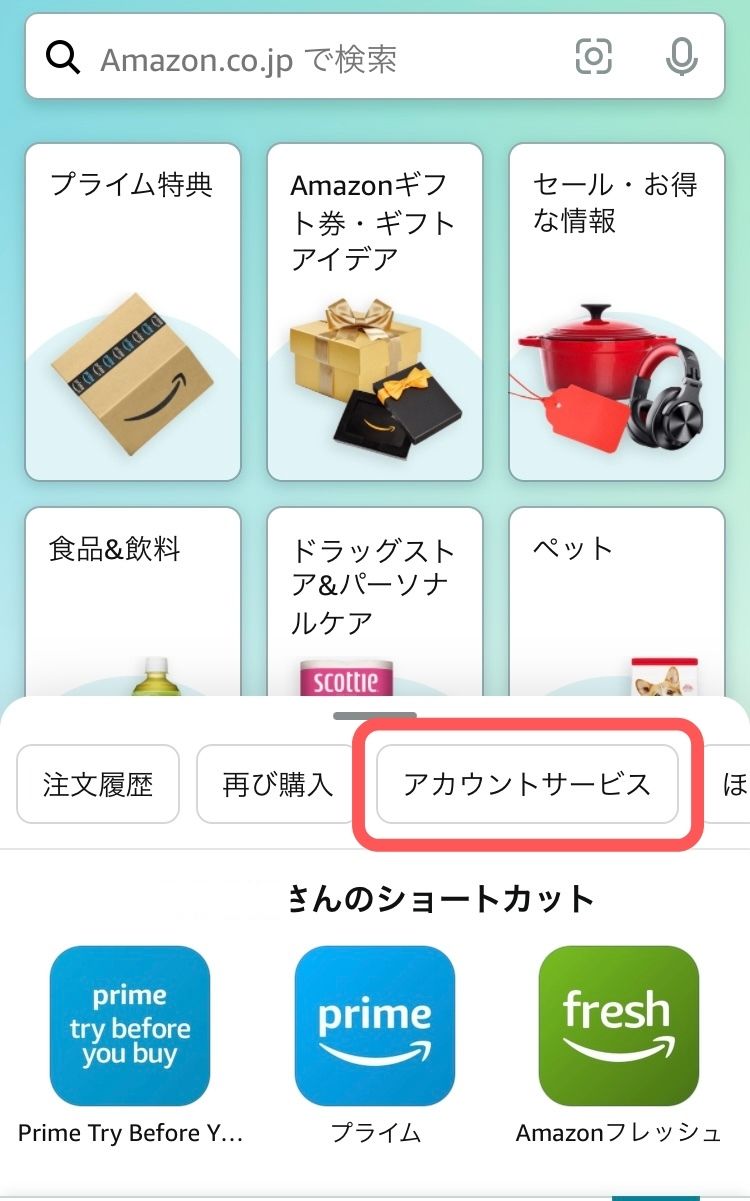Viewport: 750px width, 1201px height.
Task: Open the Amazonフレッシュ shortcut
Action: pos(618,1026)
